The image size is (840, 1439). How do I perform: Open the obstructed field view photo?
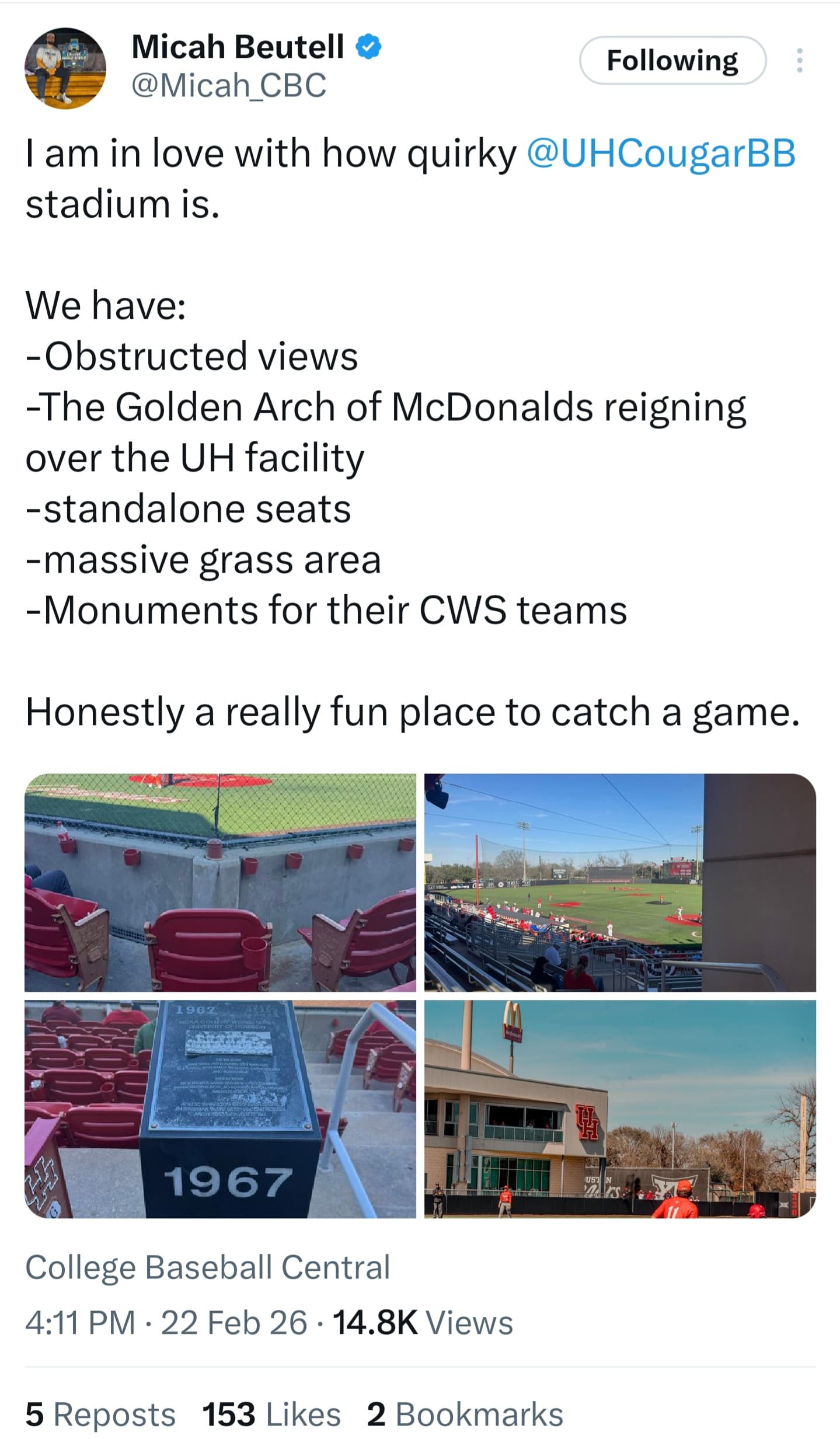[619, 882]
